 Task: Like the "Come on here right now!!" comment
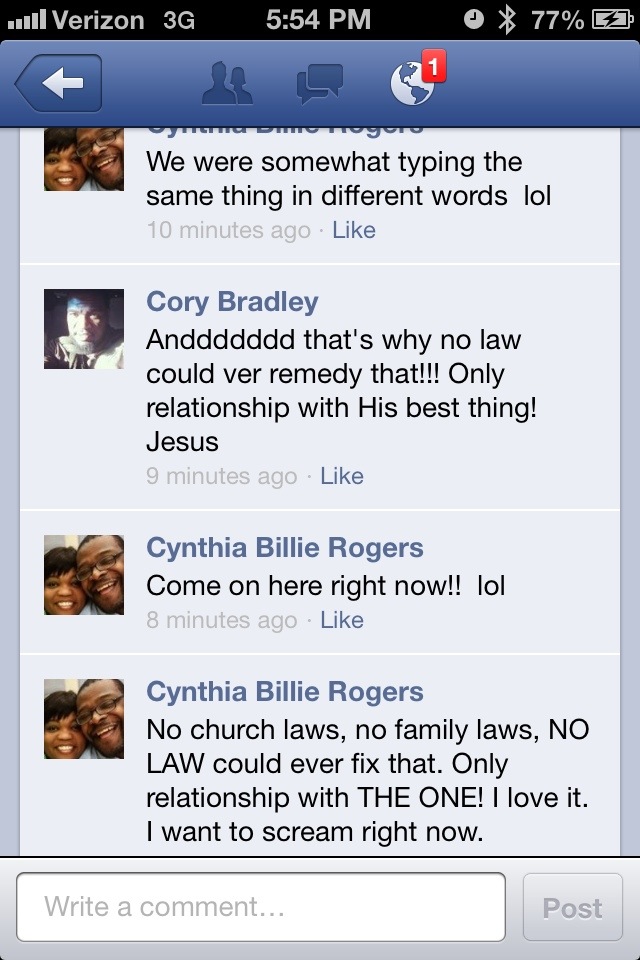[x=342, y=620]
